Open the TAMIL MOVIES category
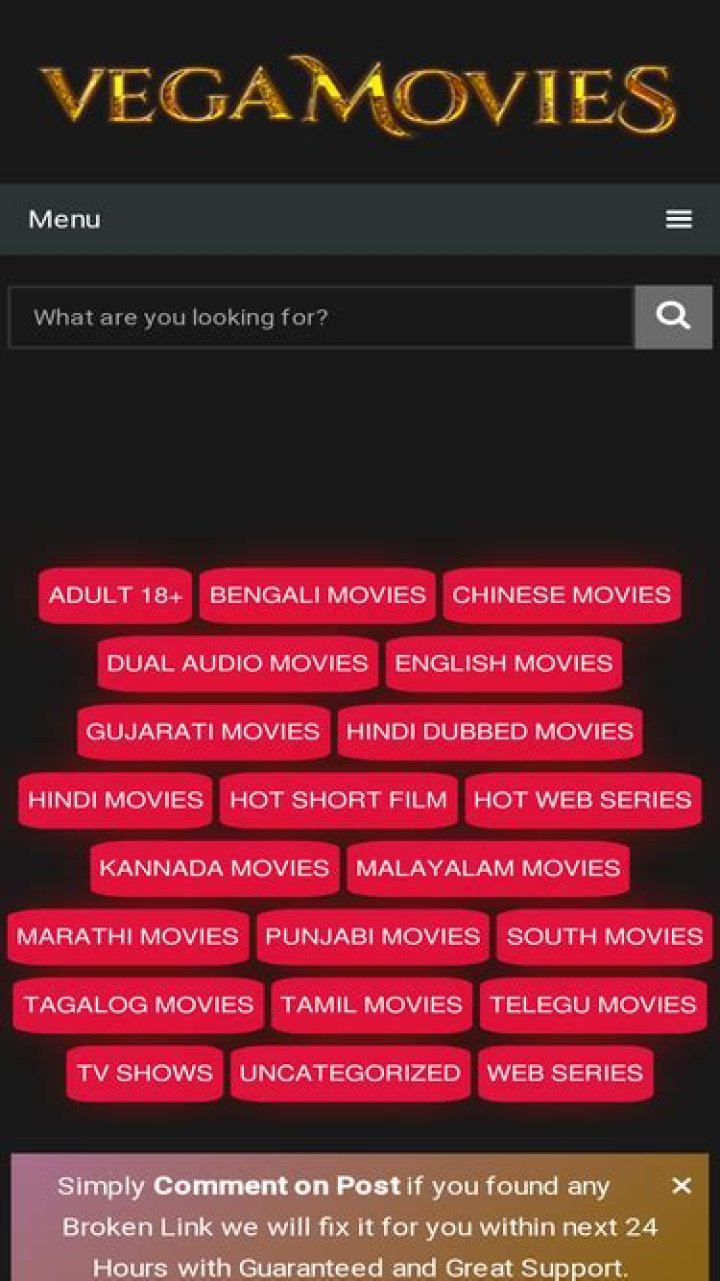Viewport: 720px width, 1281px height. pyautogui.click(x=371, y=1005)
